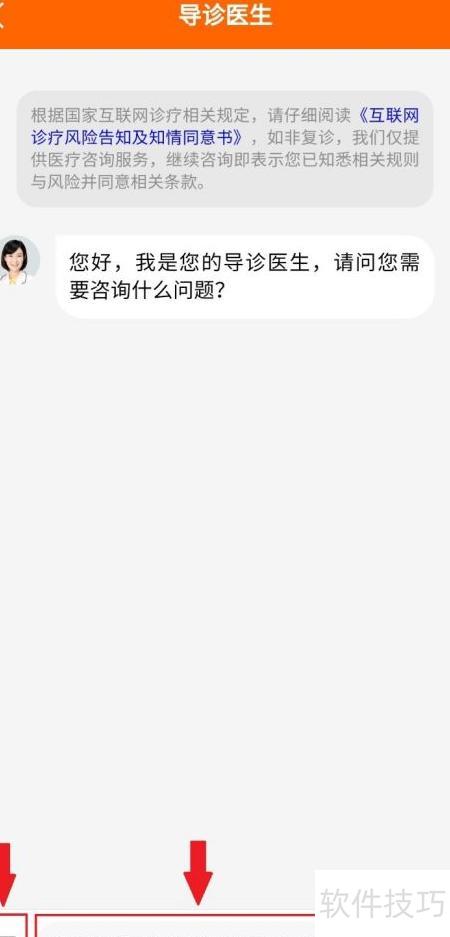Open the 互联网诊疗风险告知及知情同意书 link
The height and width of the screenshot is (937, 450).
click(x=225, y=127)
